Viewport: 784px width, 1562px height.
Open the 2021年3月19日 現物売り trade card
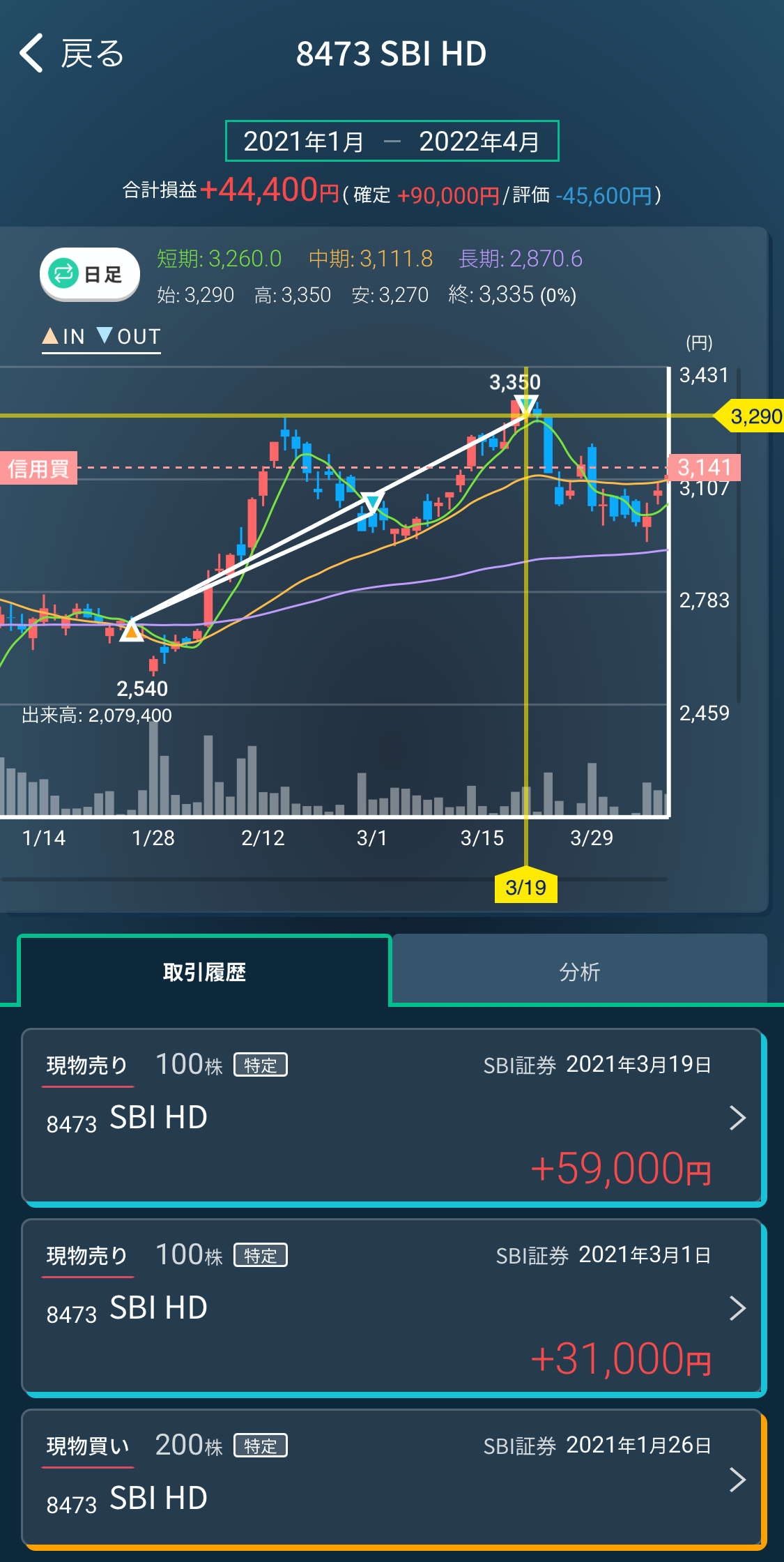pos(392,1116)
